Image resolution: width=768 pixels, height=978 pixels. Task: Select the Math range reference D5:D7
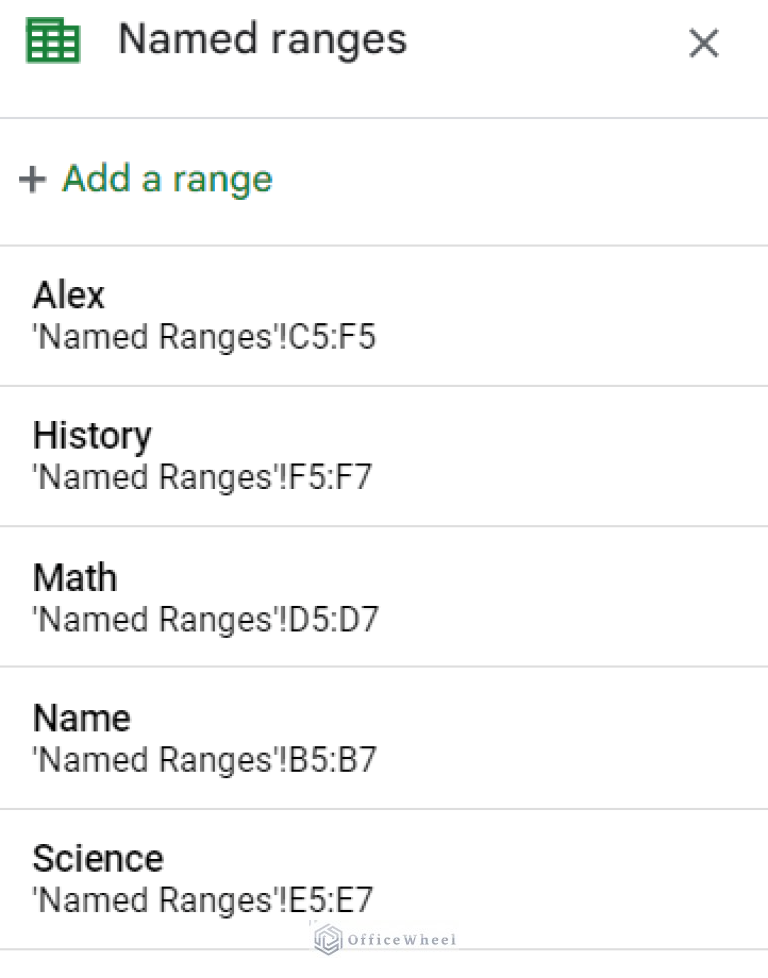(207, 620)
